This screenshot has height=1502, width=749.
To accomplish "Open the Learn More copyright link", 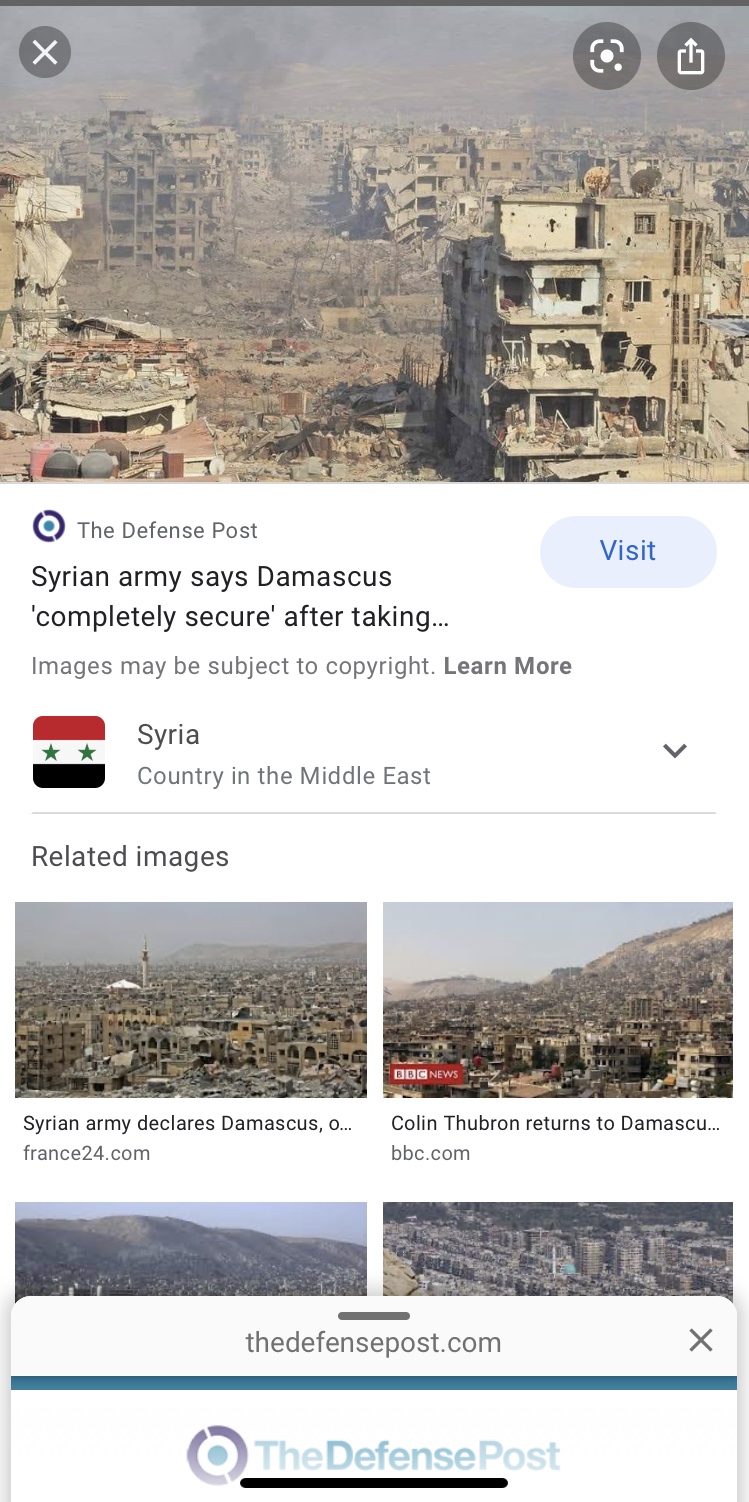I will 507,666.
